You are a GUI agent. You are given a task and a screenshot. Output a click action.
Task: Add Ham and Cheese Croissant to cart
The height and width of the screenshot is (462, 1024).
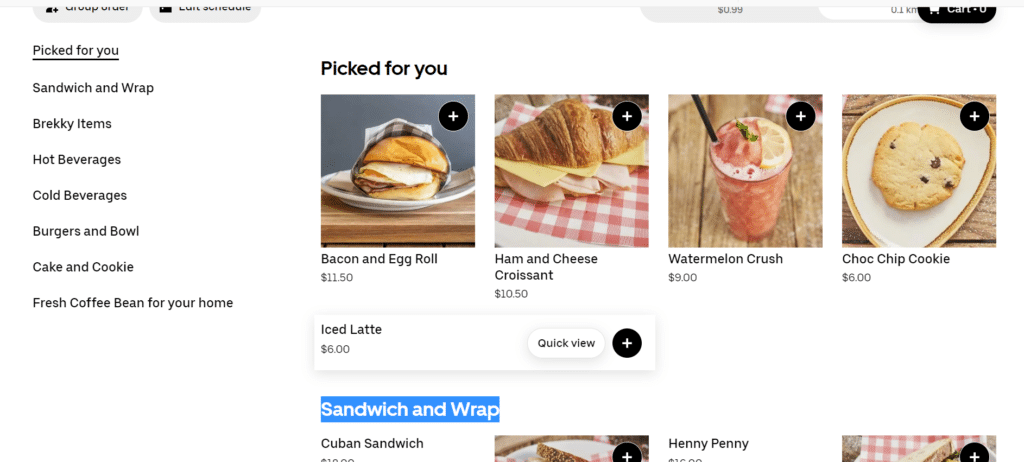click(627, 116)
